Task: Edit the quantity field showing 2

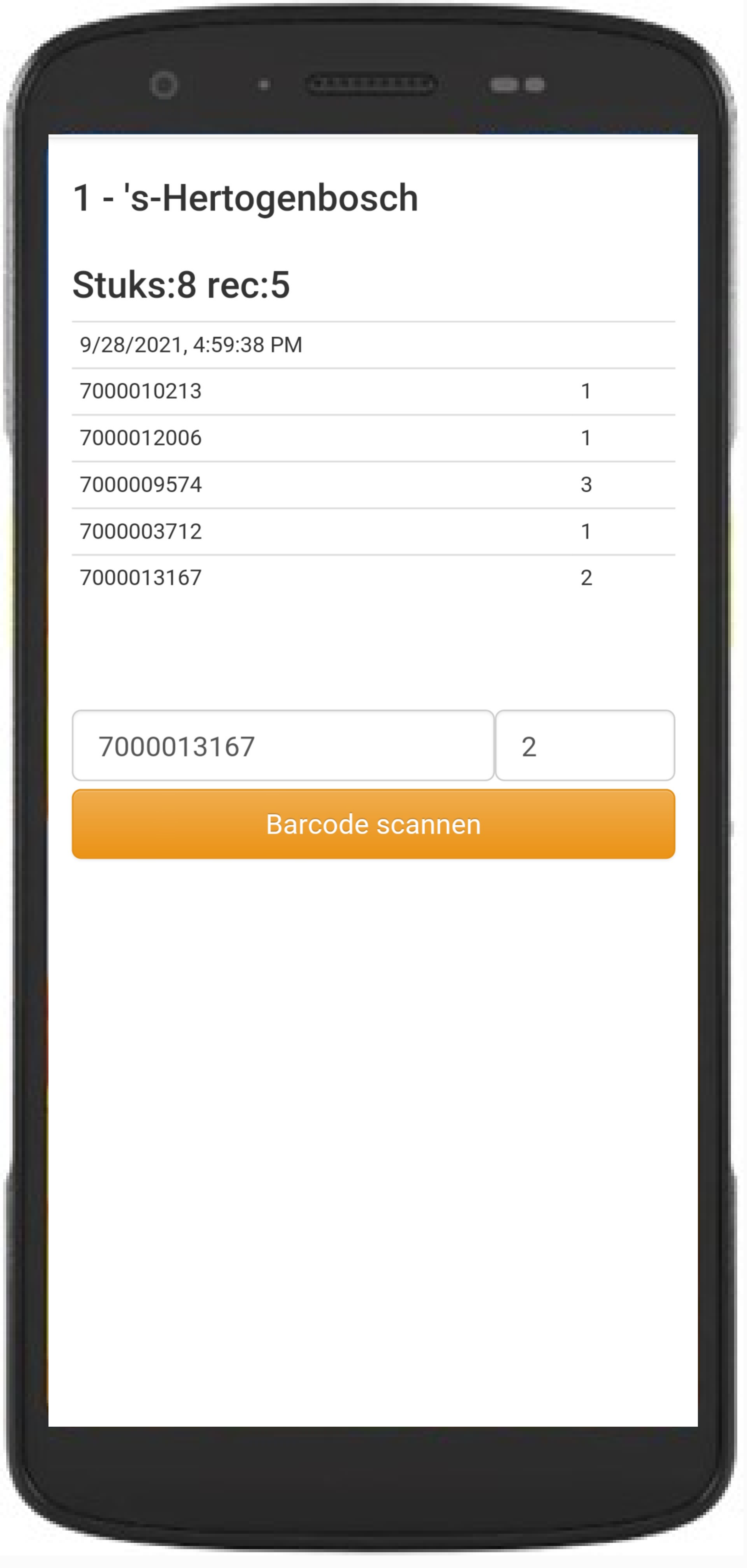Action: 585,745
